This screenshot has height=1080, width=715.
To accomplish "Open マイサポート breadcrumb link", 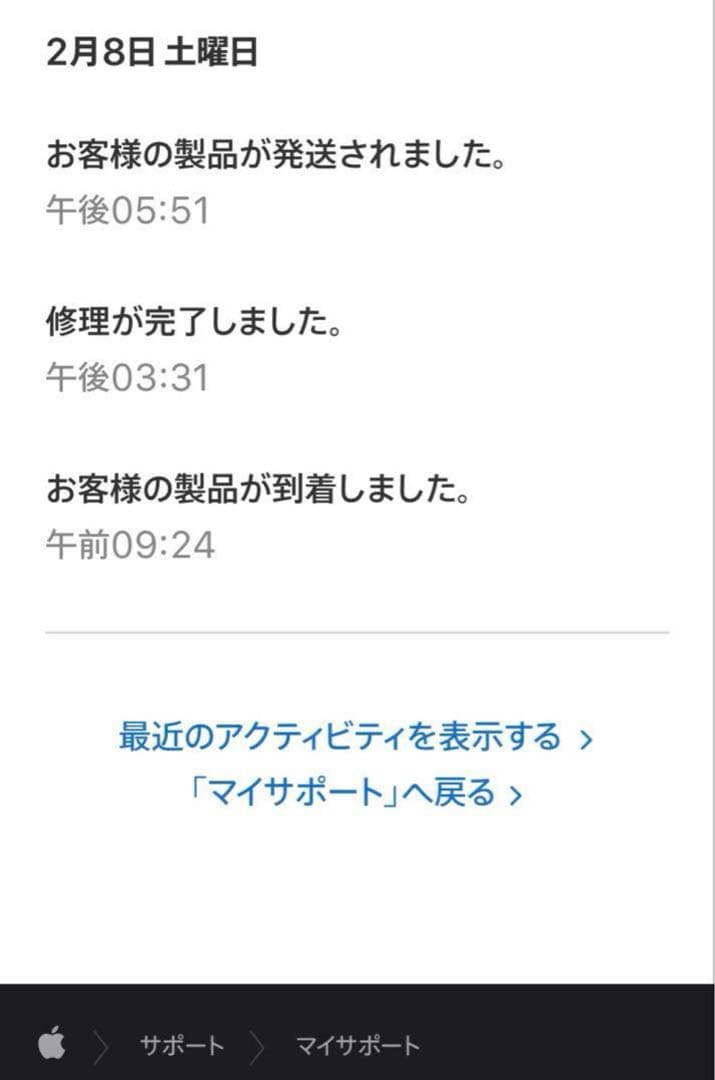I will (x=357, y=1047).
